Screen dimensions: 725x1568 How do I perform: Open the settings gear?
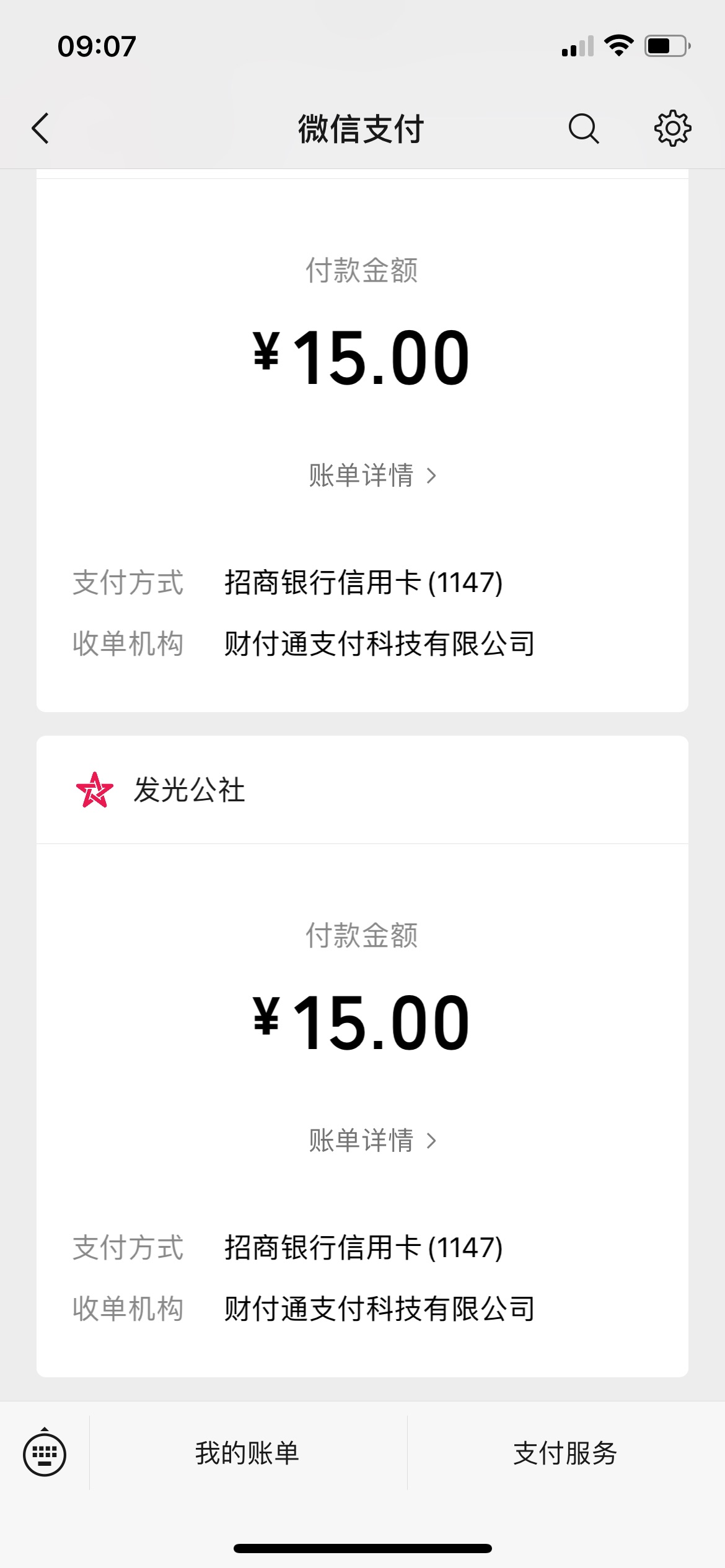tap(672, 129)
